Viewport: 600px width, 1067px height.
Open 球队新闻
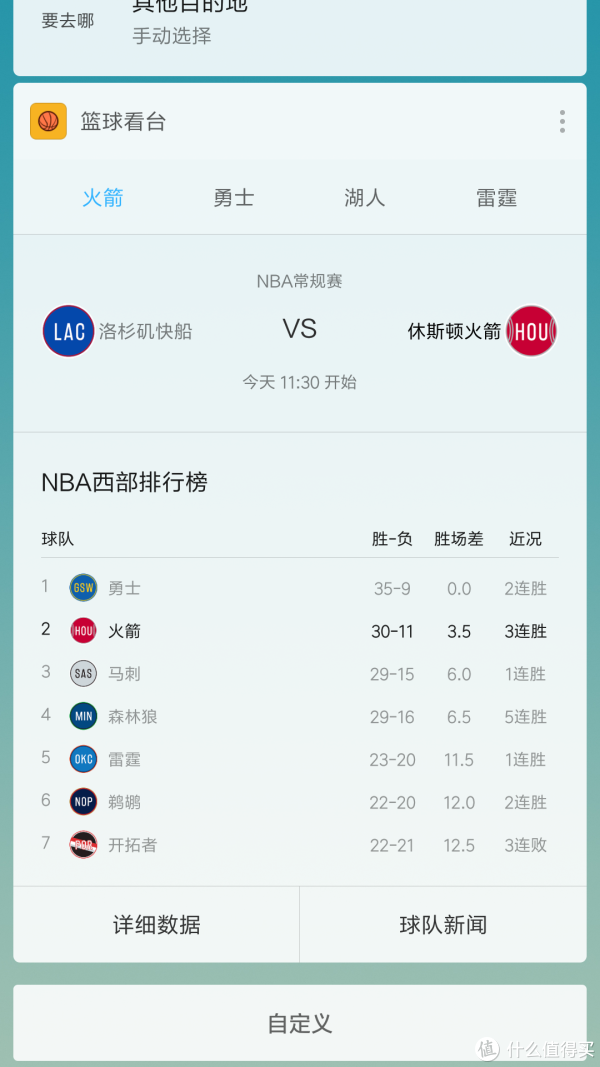click(x=443, y=925)
